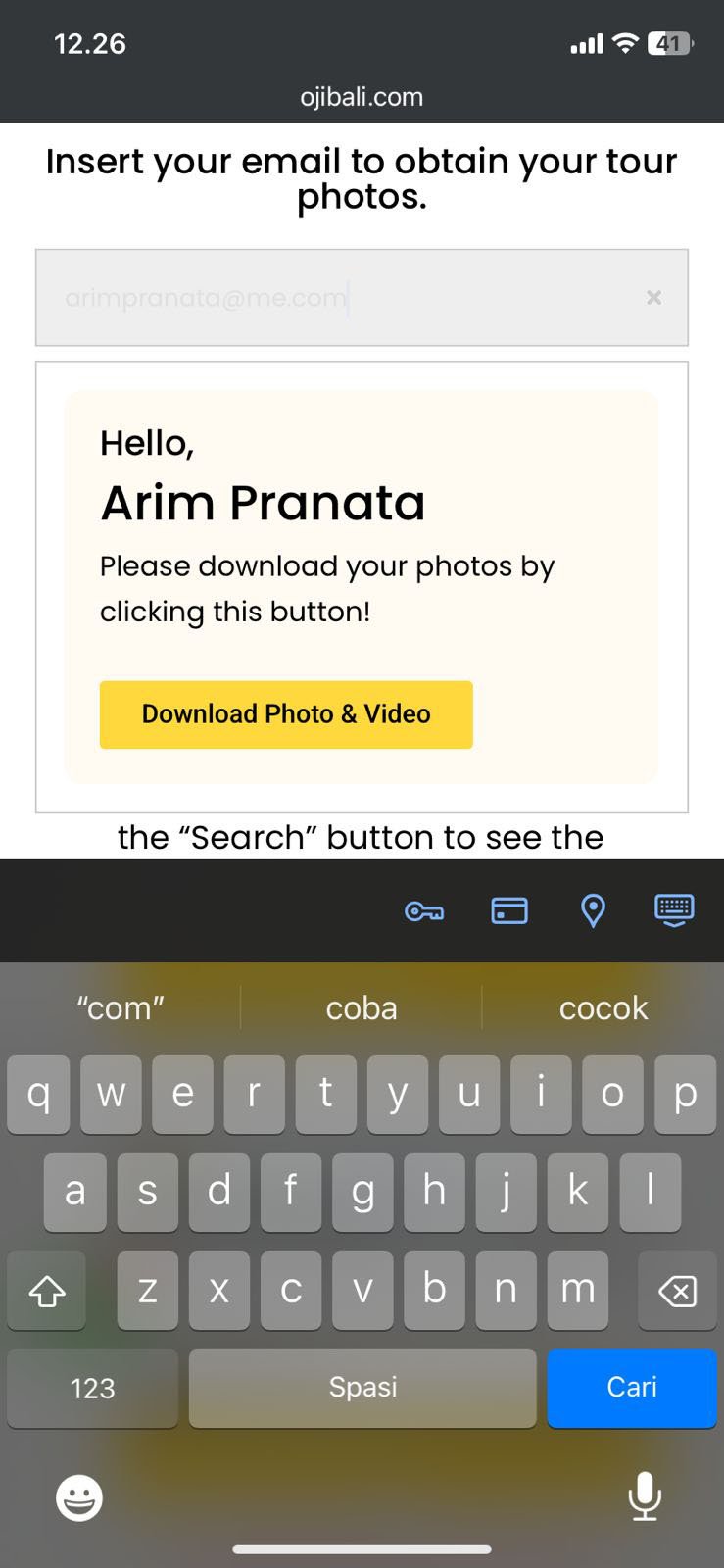Hit the backspace key

677,1291
